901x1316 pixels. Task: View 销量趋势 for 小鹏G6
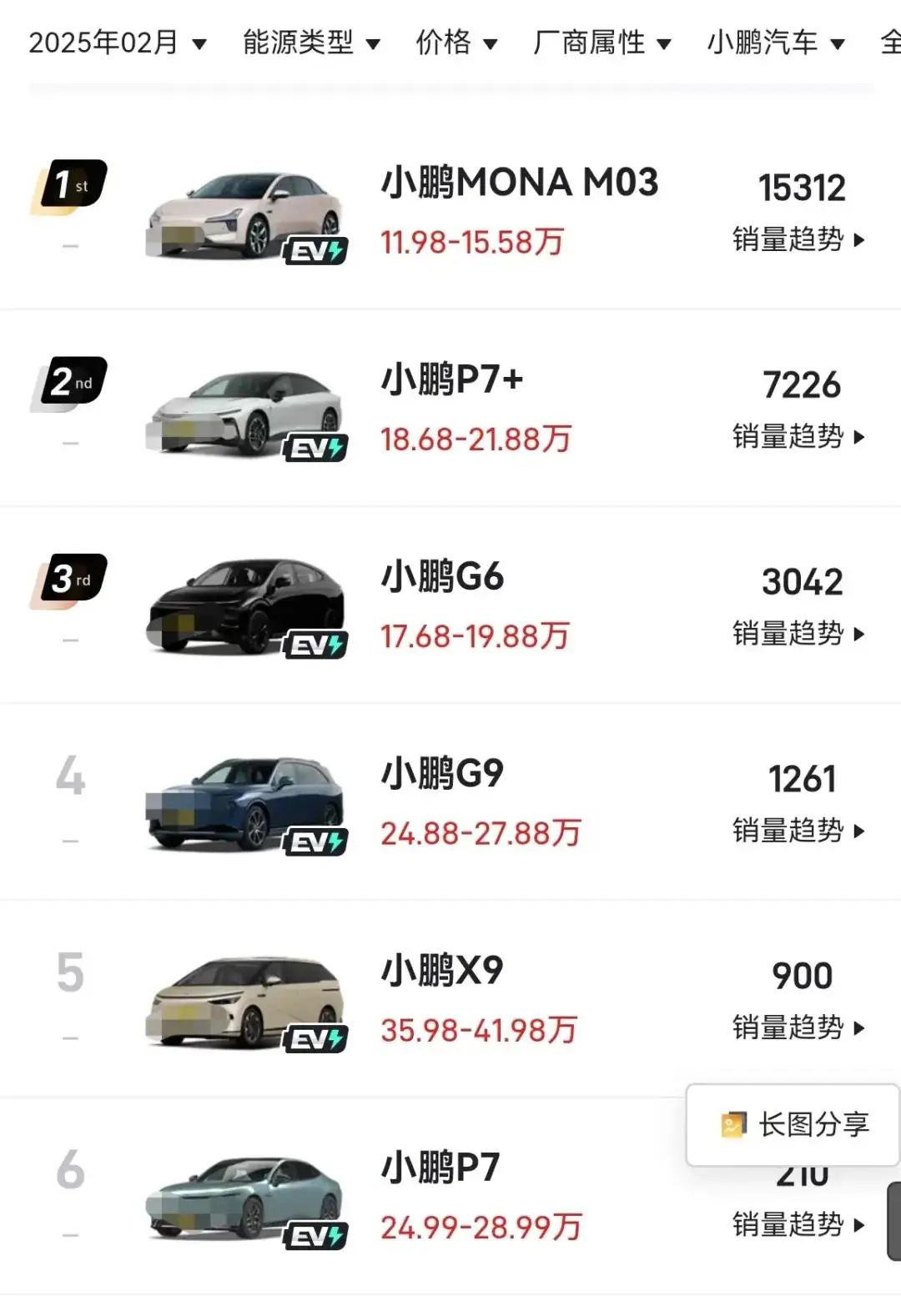798,634
